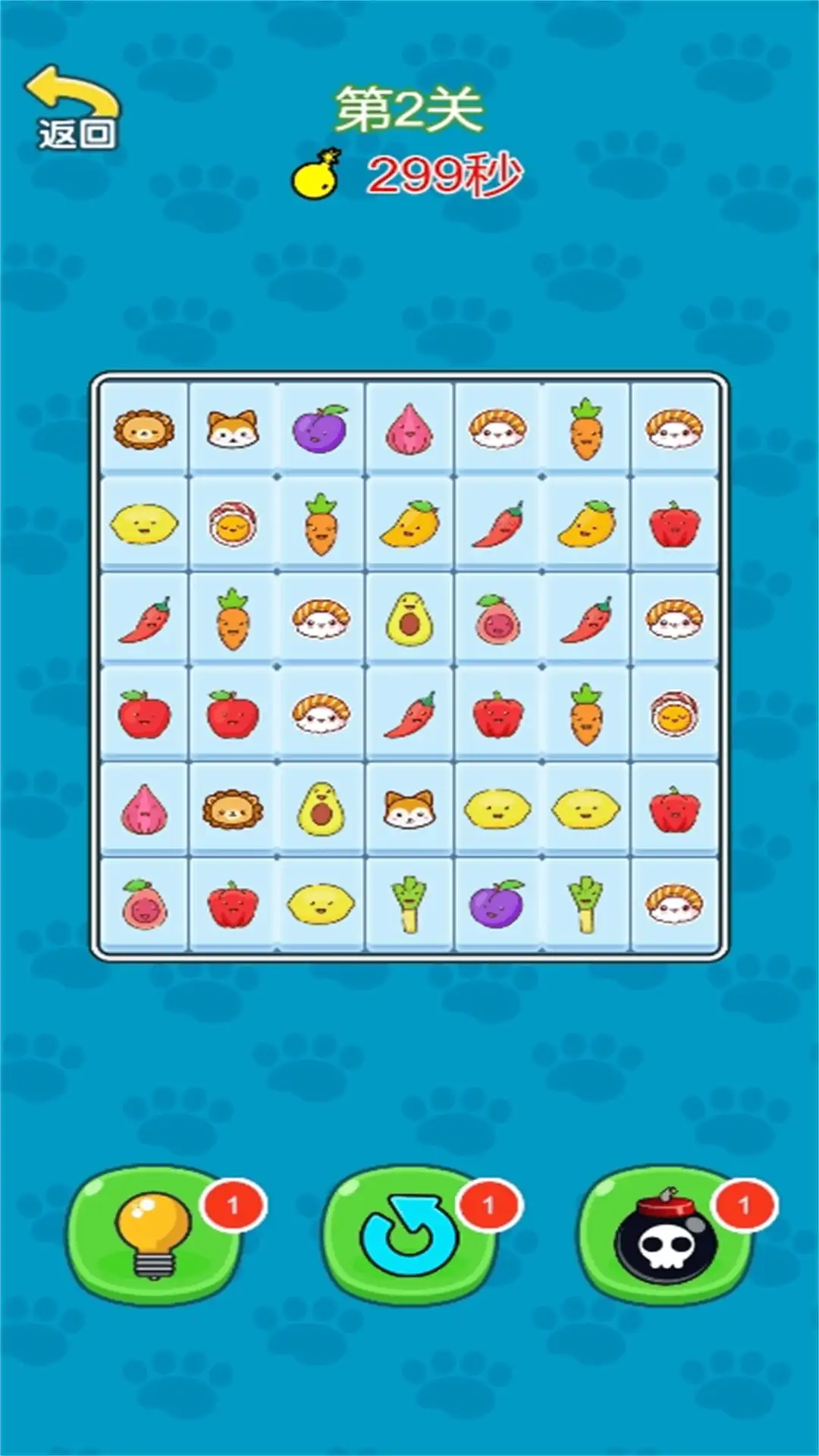Viewport: 819px width, 1456px height.
Task: Select the fried egg tile beside the lemon
Action: (233, 525)
